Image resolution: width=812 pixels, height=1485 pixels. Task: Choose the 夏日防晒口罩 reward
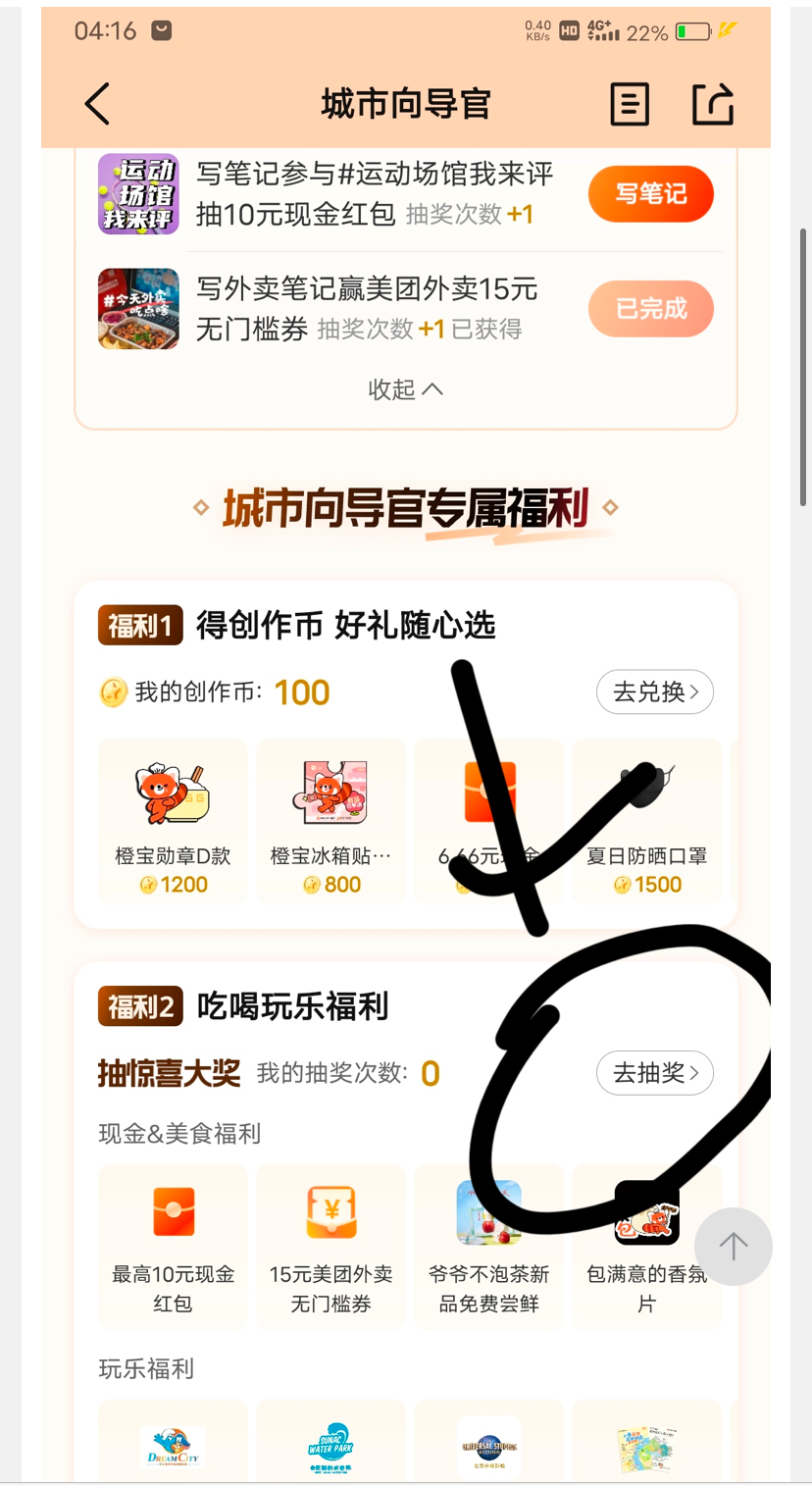coord(646,821)
